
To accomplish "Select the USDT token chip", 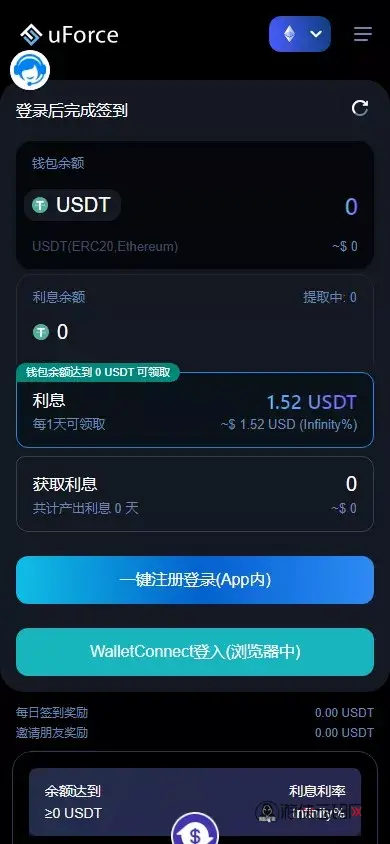I will click(x=72, y=205).
